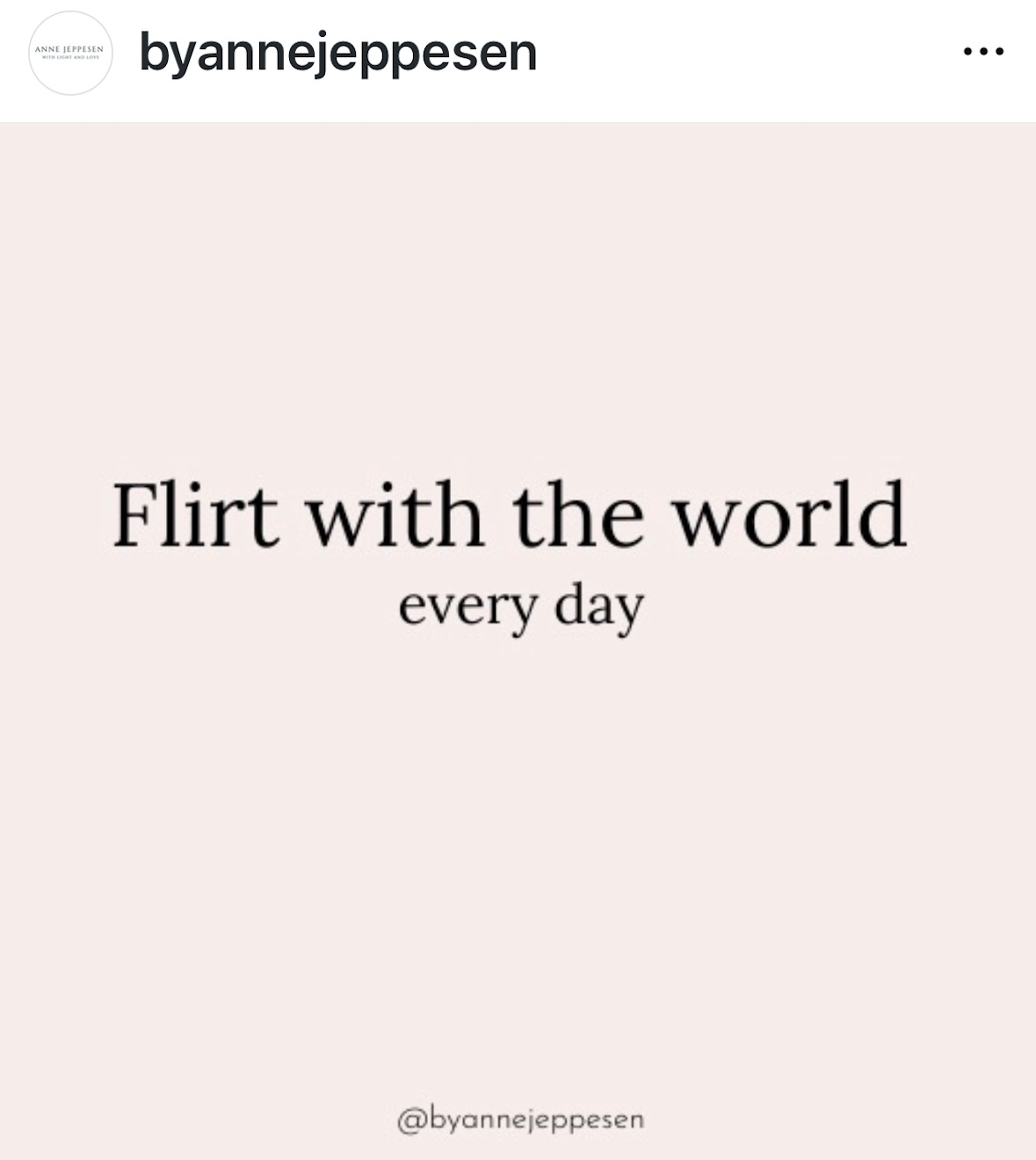Viewport: 1036px width, 1160px height.
Task: Tap the byannejeppesen username
Action: click(x=337, y=53)
